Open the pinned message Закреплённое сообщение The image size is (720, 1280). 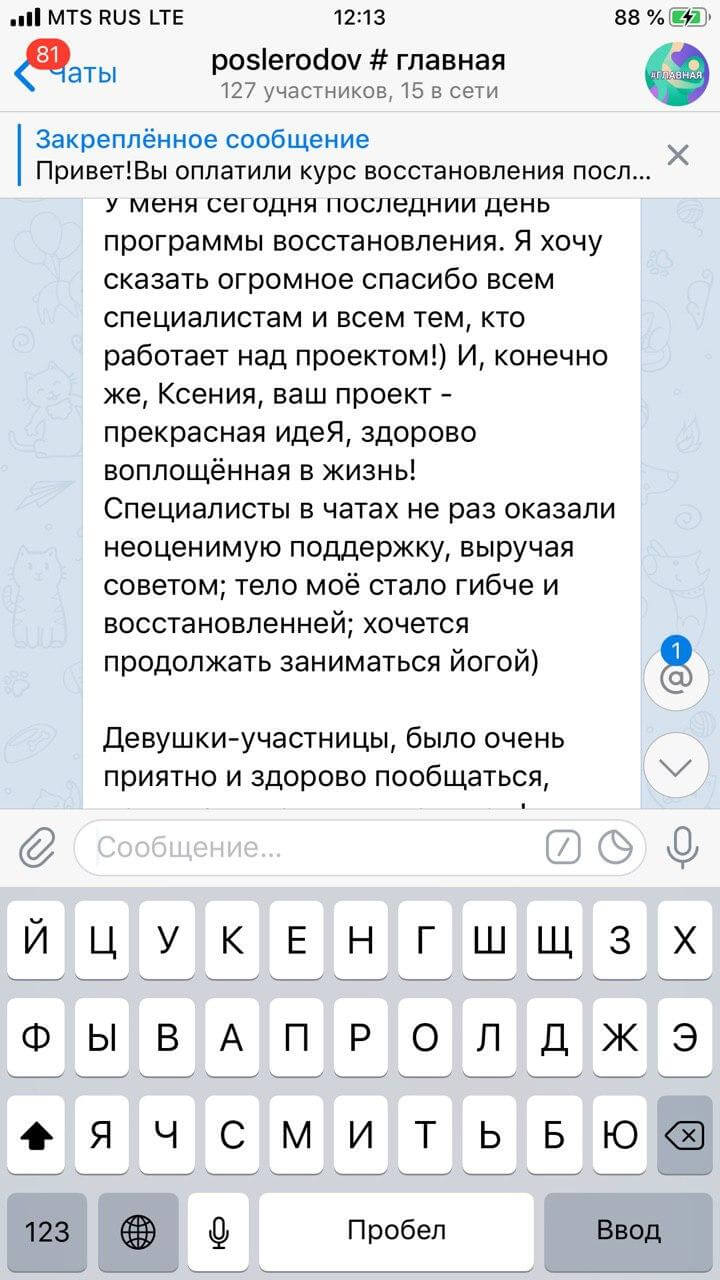pos(340,155)
